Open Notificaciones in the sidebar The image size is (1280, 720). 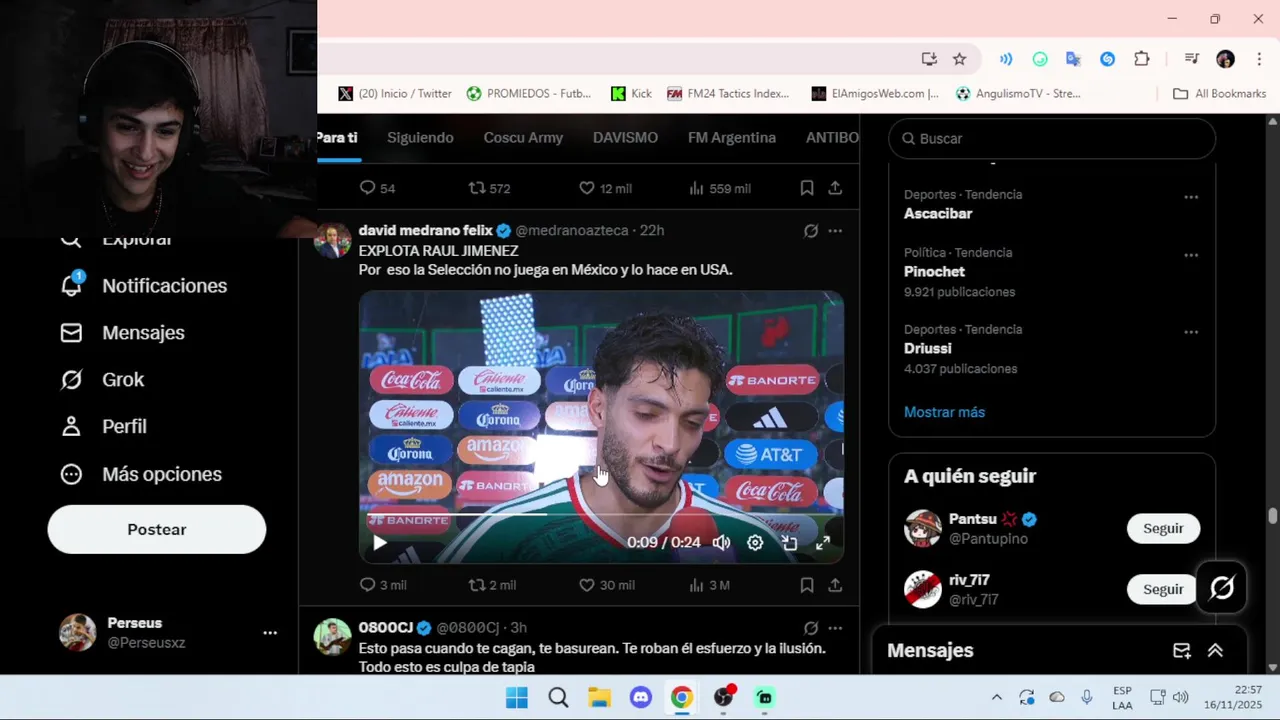(164, 286)
